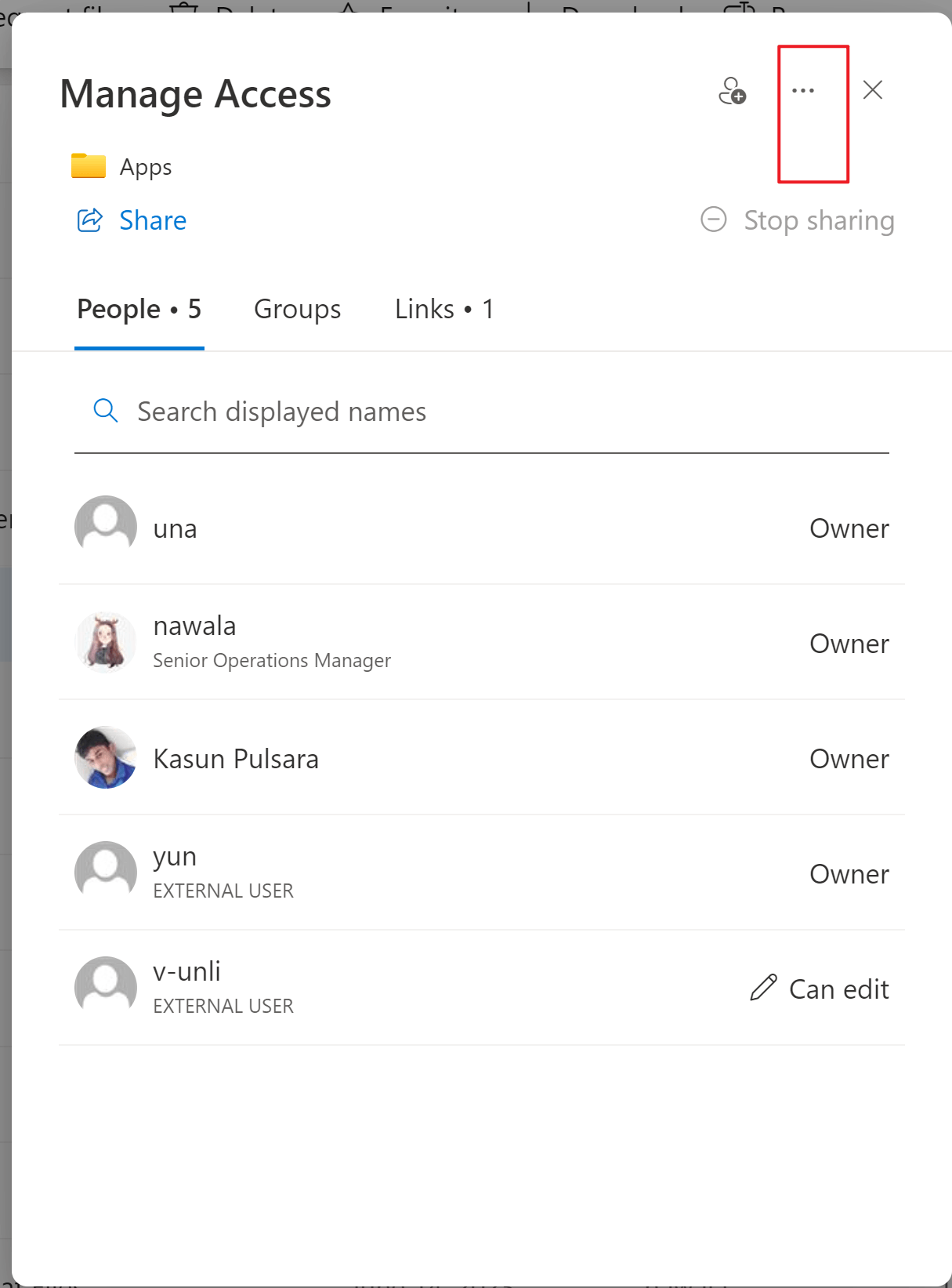Open the three-dot more options menu
952x1288 pixels.
(x=803, y=91)
